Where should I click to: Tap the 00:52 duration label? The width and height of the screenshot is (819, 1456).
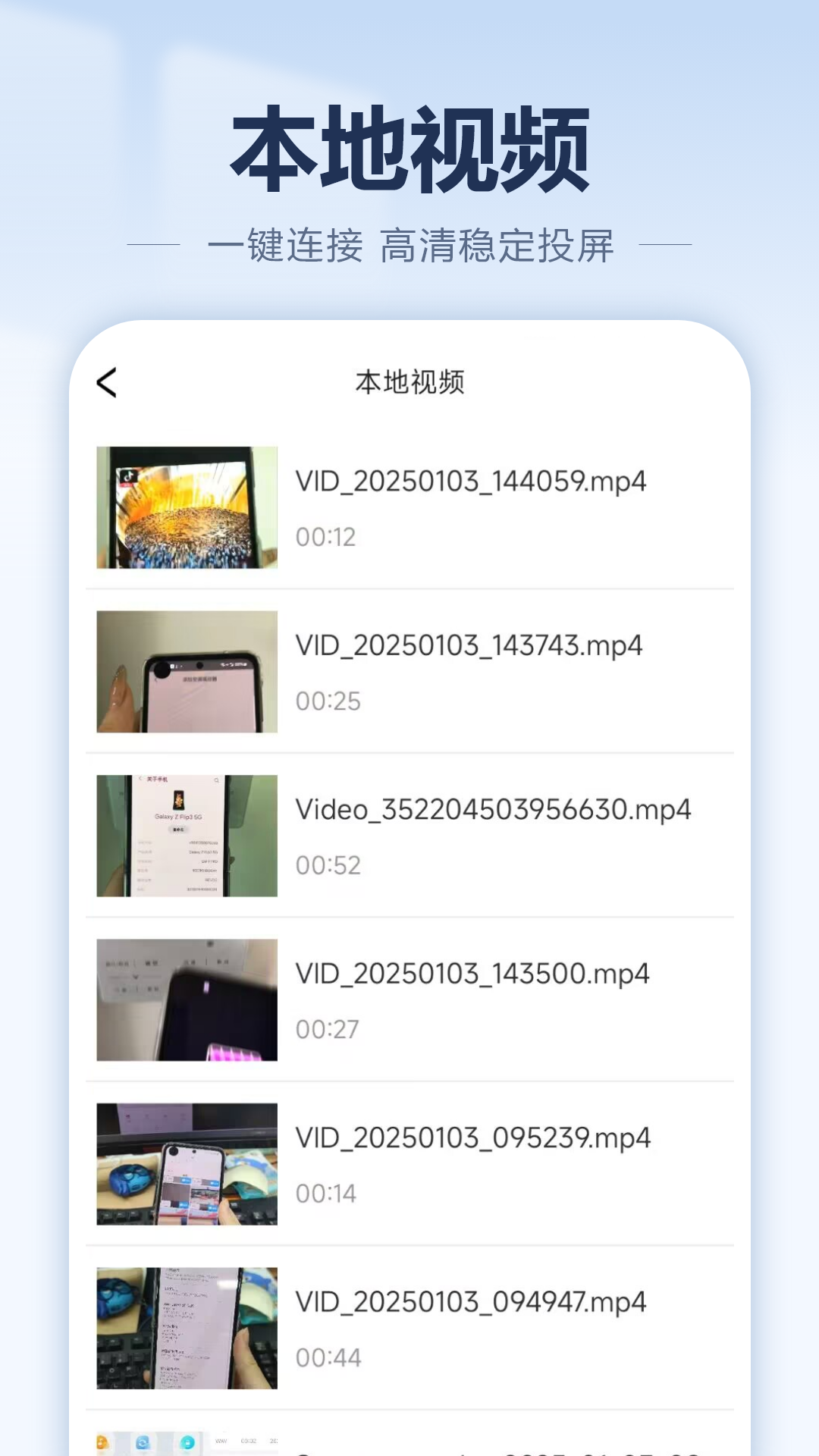coord(328,864)
